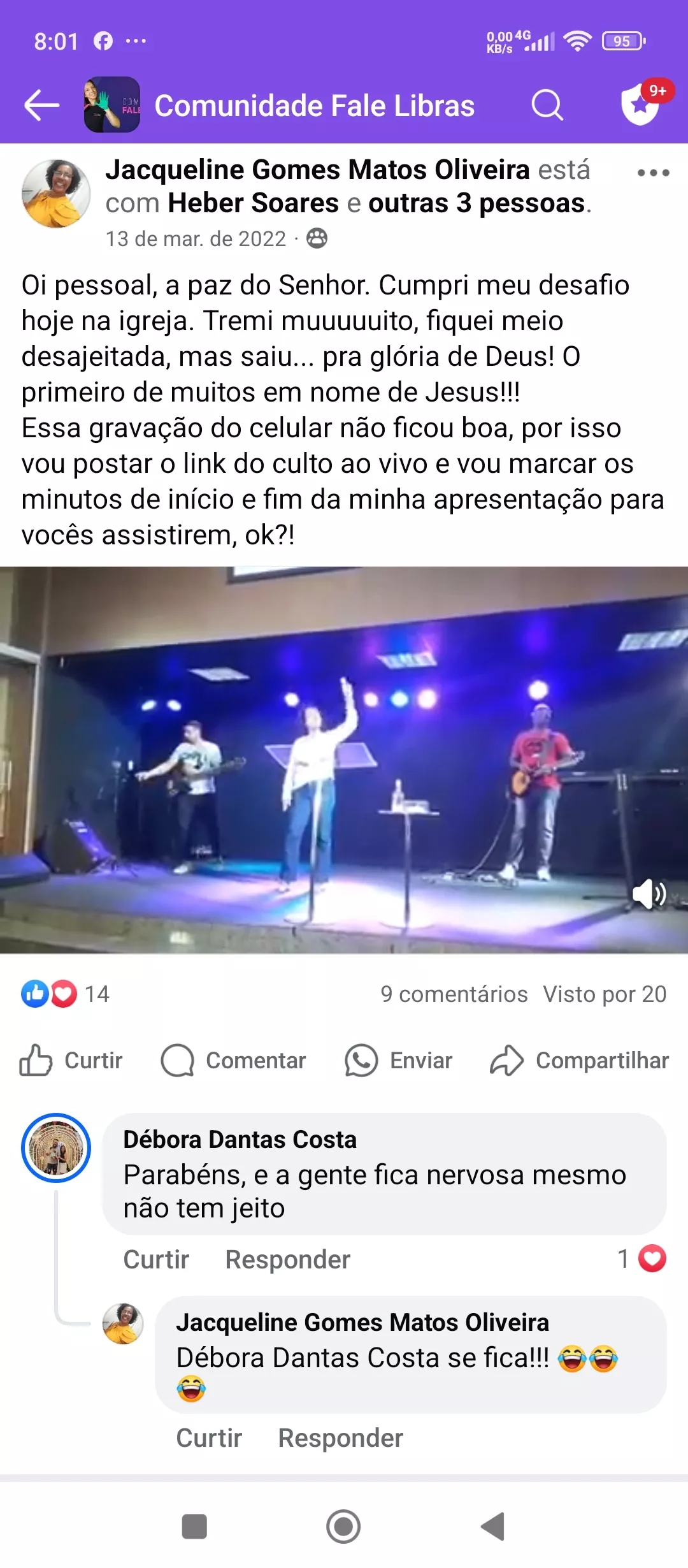Open Débora Dantas Costa's profile picture
This screenshot has width=688, height=1568.
tap(56, 1148)
